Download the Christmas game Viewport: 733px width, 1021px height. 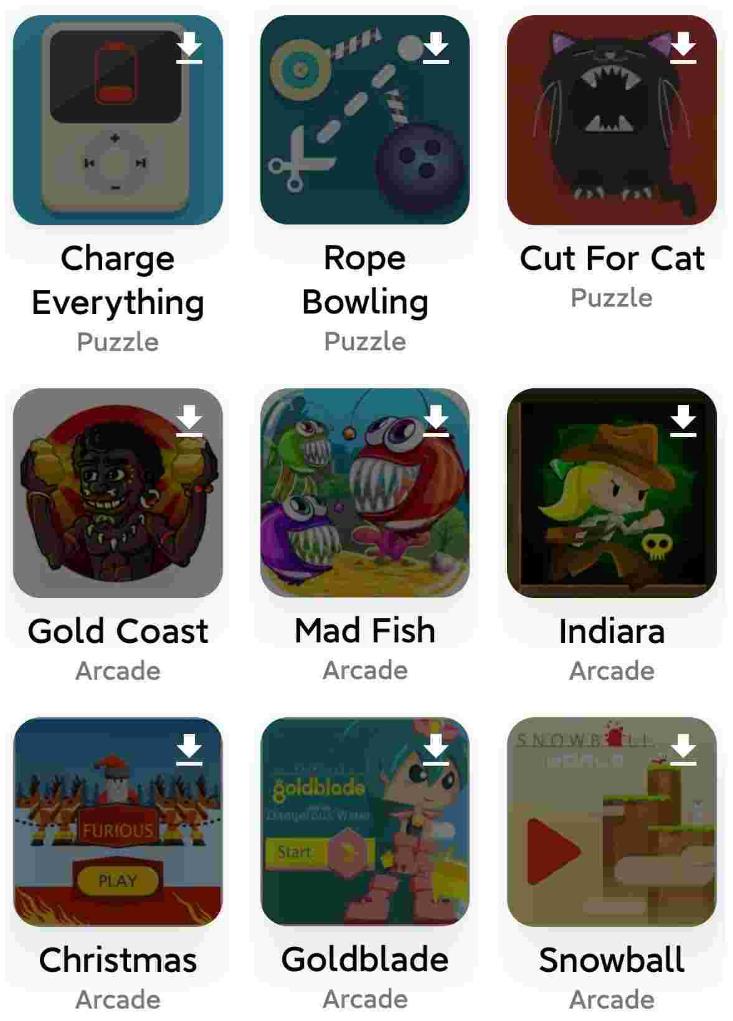point(189,750)
